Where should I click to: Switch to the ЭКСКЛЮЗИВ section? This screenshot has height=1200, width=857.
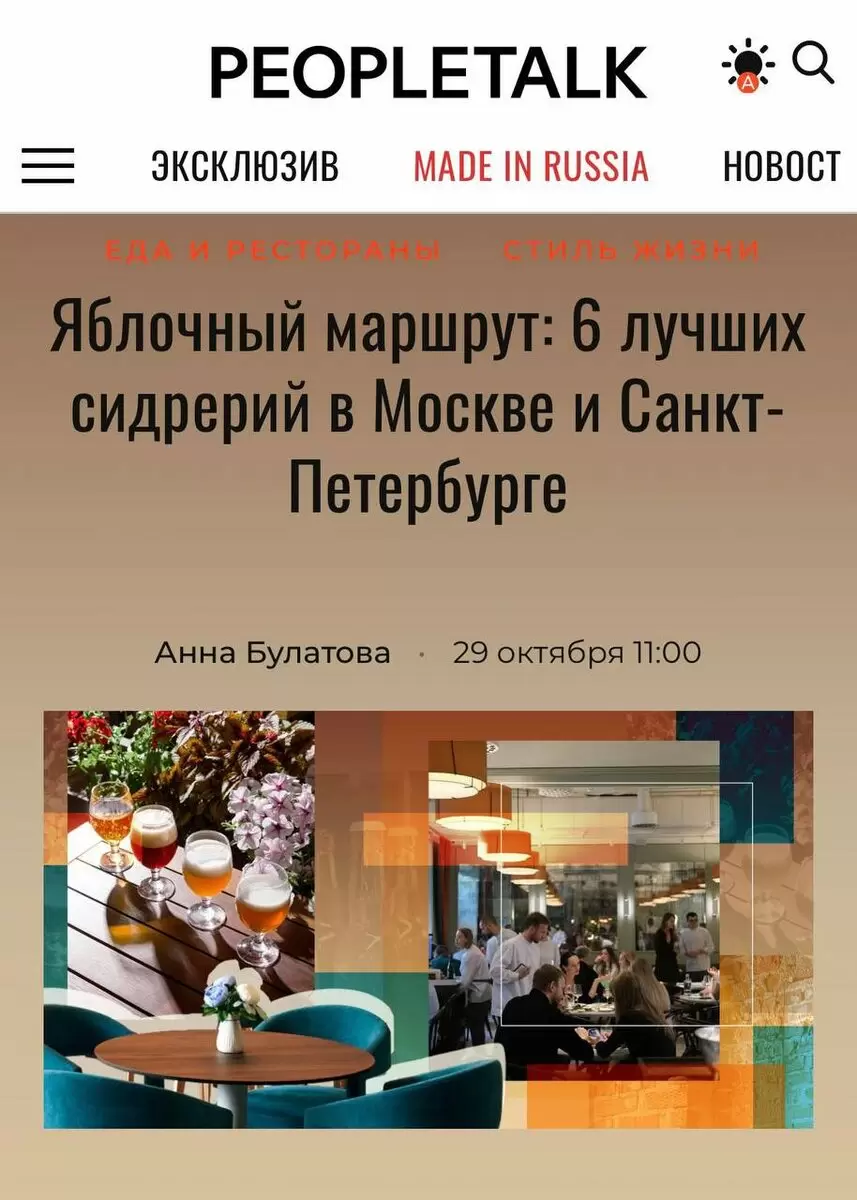(245, 166)
